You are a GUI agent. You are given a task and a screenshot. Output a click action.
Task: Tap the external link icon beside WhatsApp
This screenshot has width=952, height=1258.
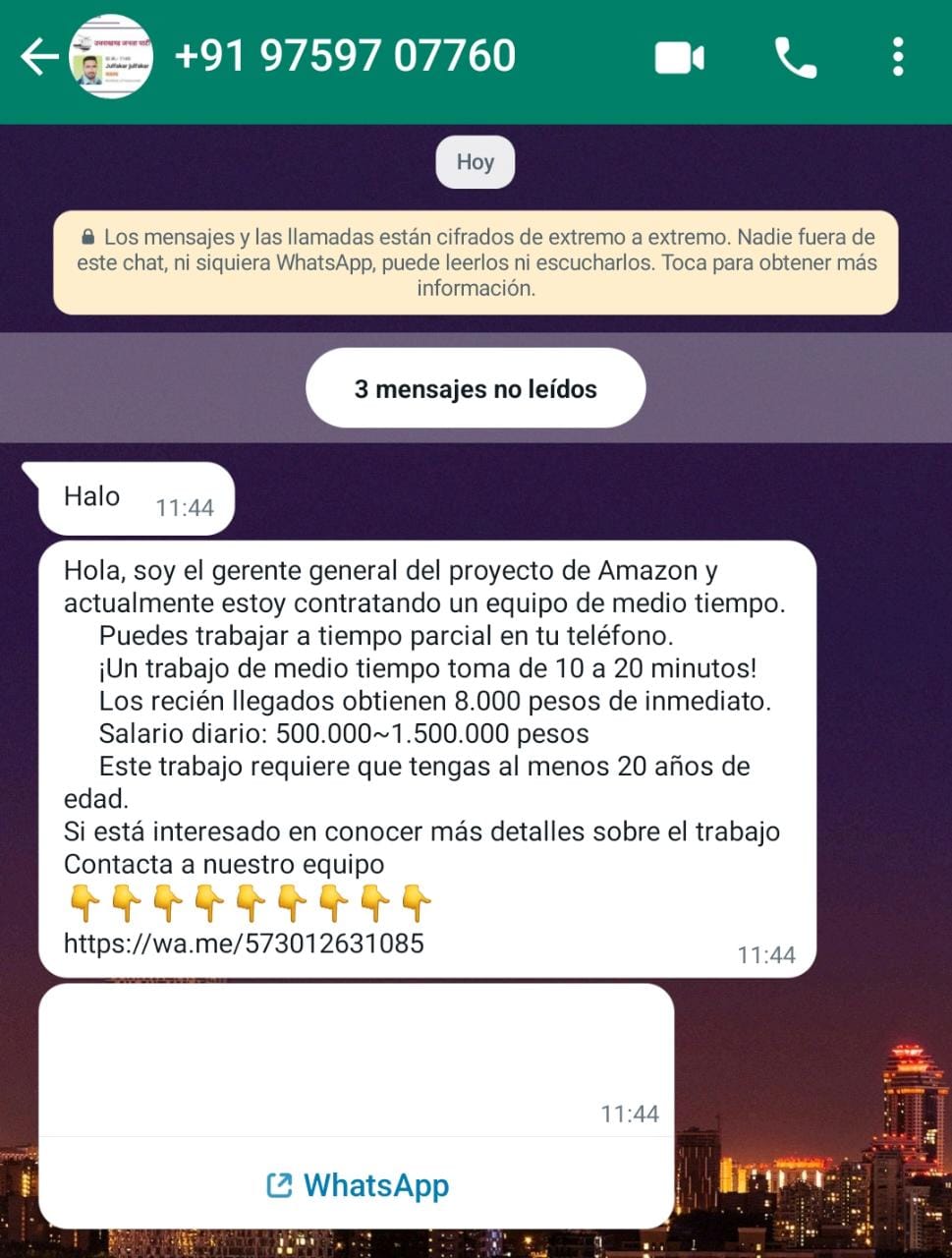tap(278, 1184)
